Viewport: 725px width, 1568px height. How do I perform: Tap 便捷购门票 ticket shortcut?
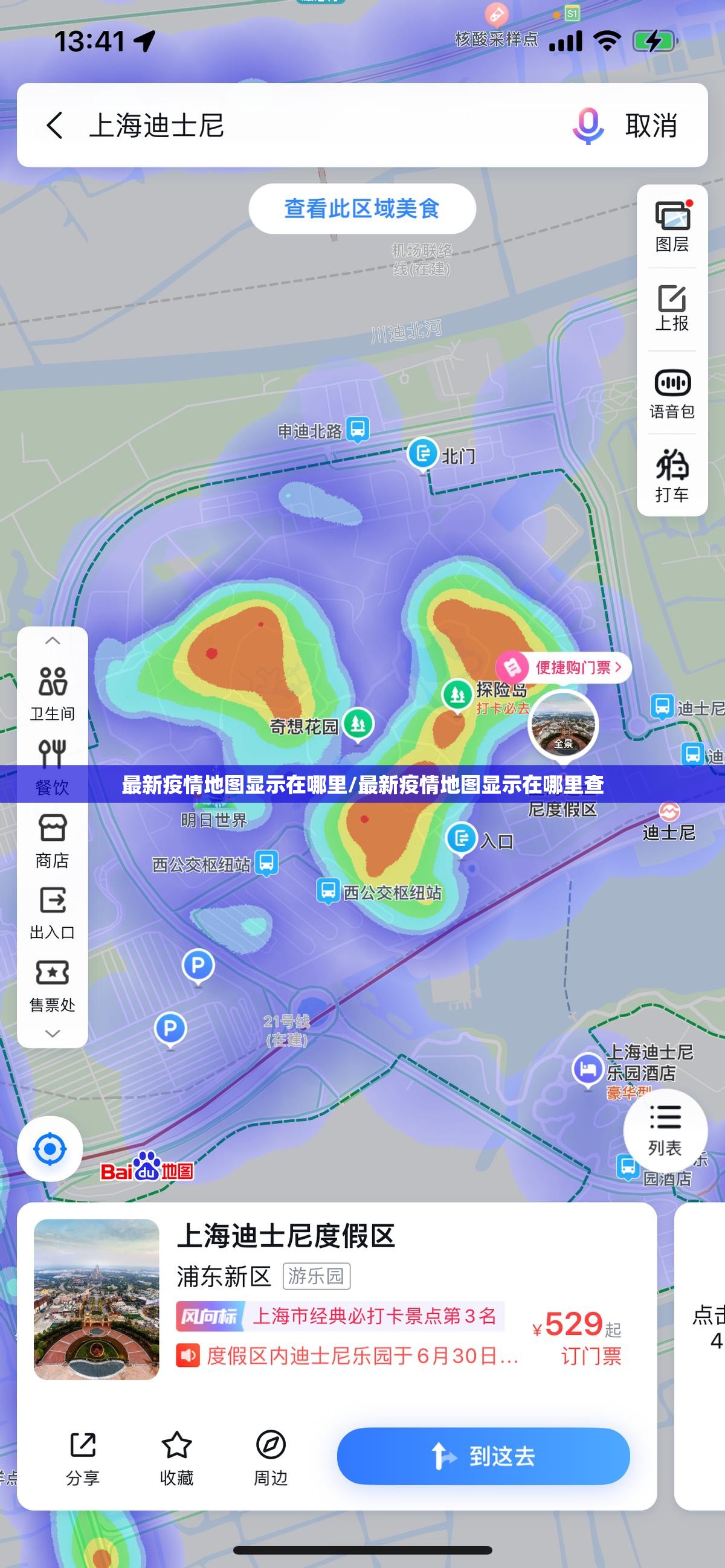click(564, 668)
